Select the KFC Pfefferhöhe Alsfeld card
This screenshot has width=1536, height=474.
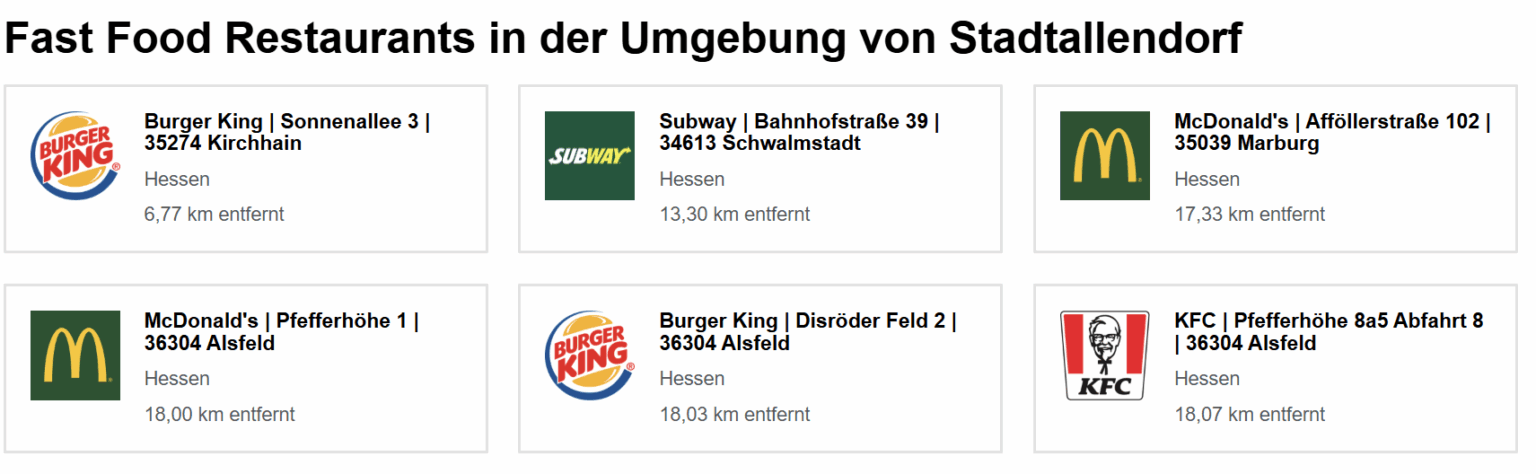pyautogui.click(x=1328, y=332)
